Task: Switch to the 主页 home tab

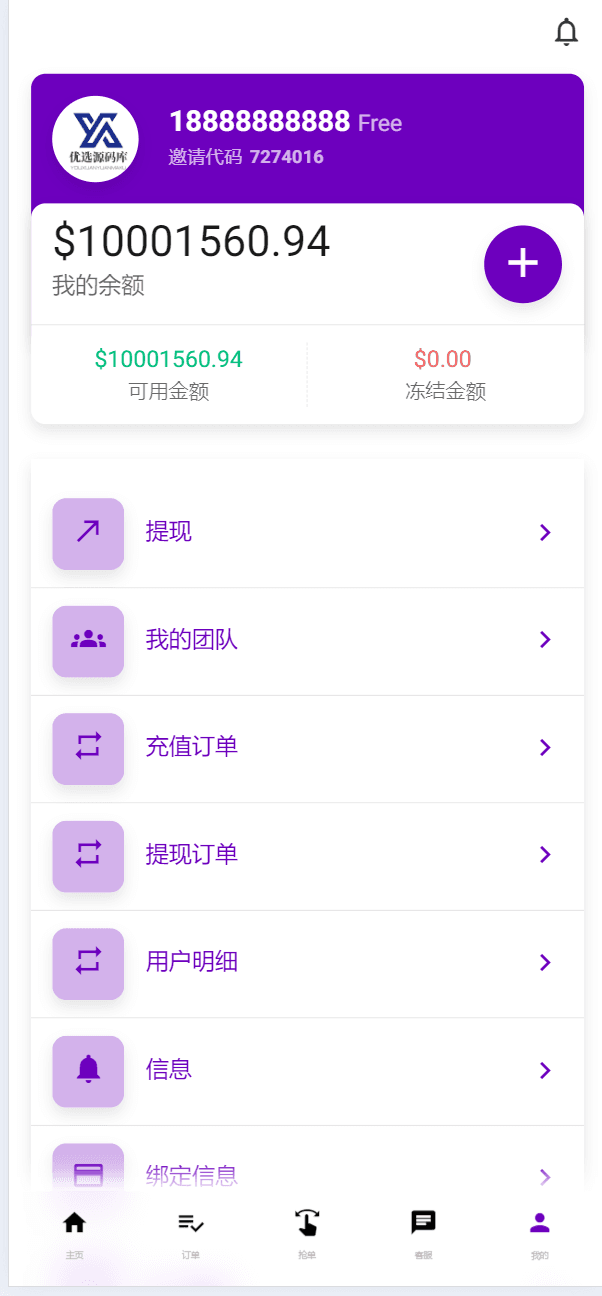Action: pos(74,1232)
